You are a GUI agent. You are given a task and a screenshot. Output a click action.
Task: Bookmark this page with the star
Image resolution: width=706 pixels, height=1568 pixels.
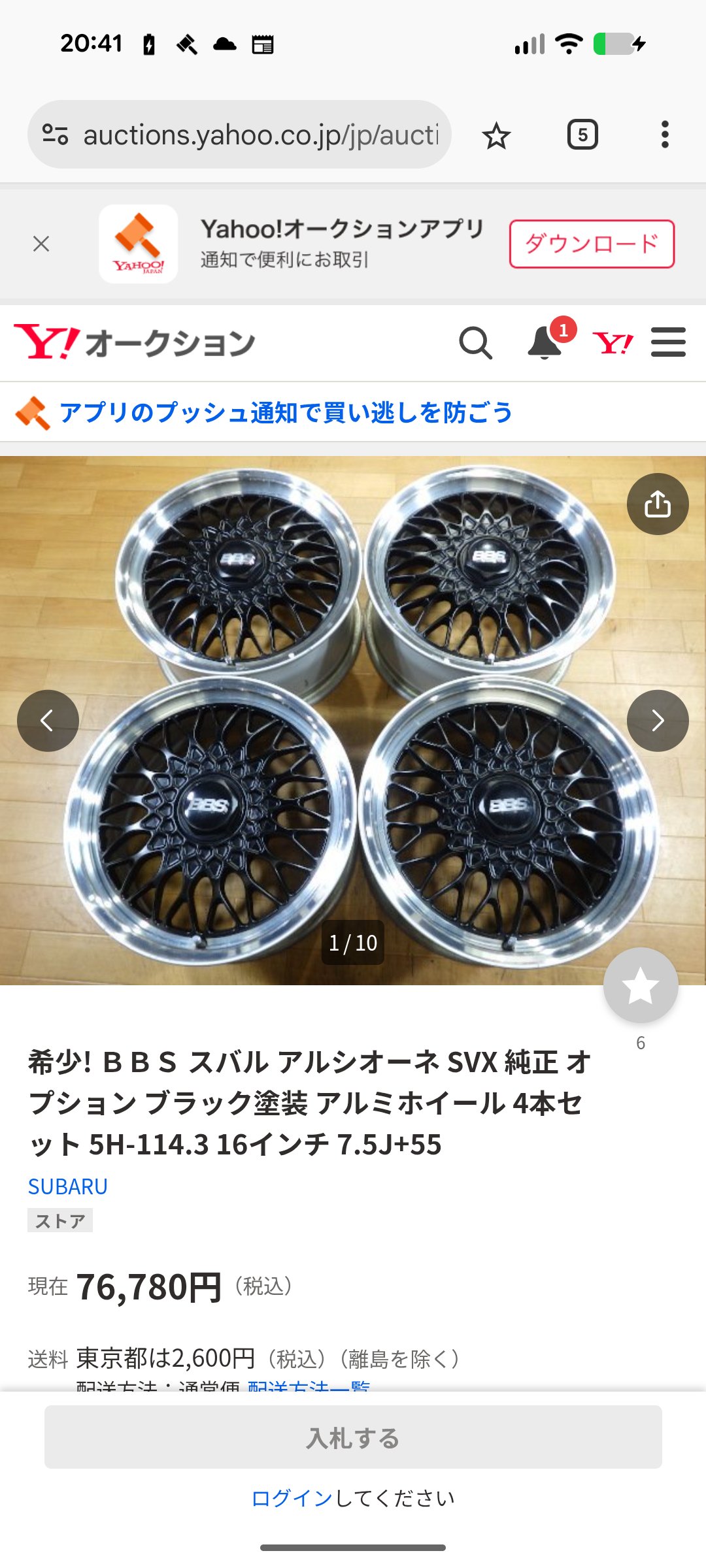click(496, 135)
